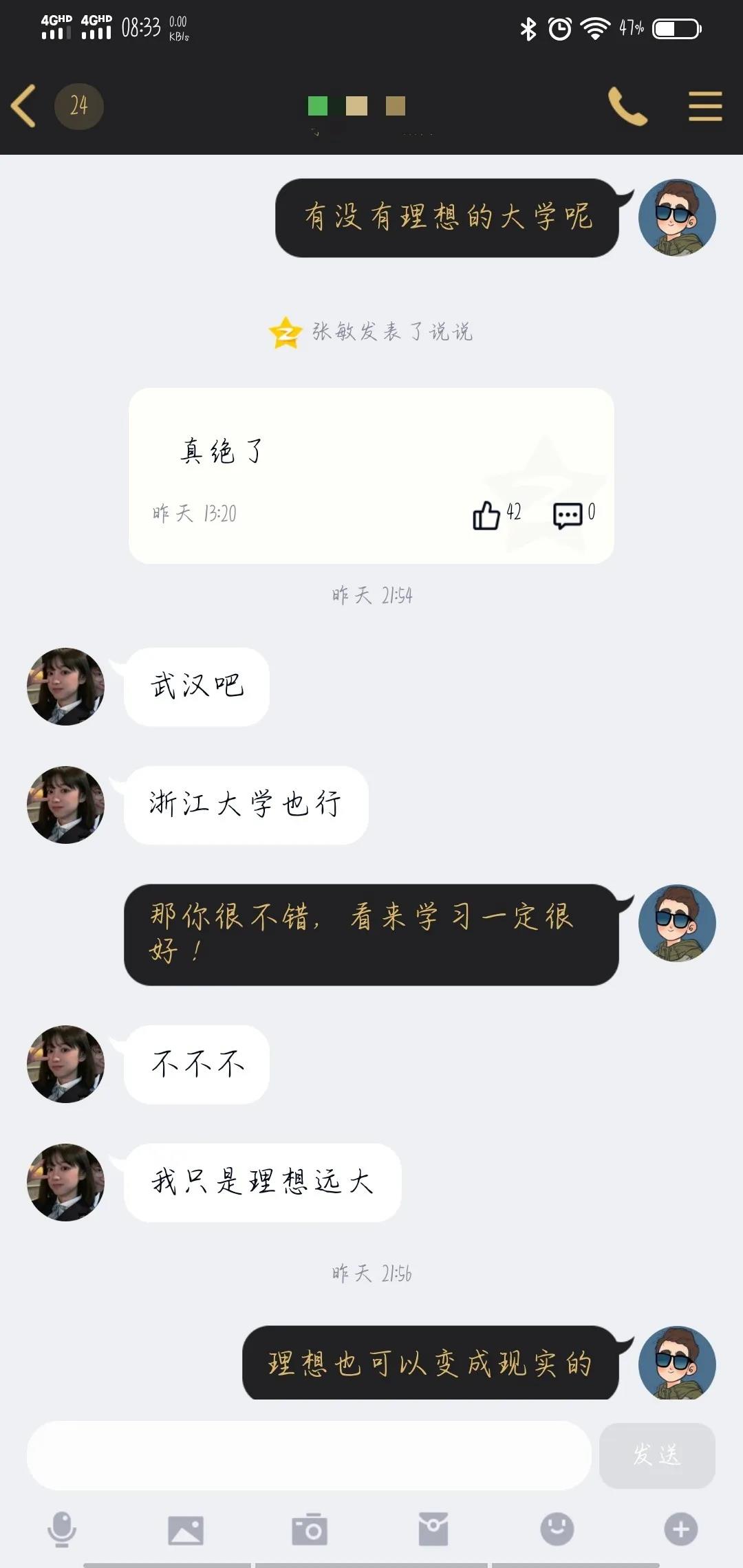This screenshot has width=743, height=1568.
Task: Open the emoji panel
Action: [x=557, y=1529]
